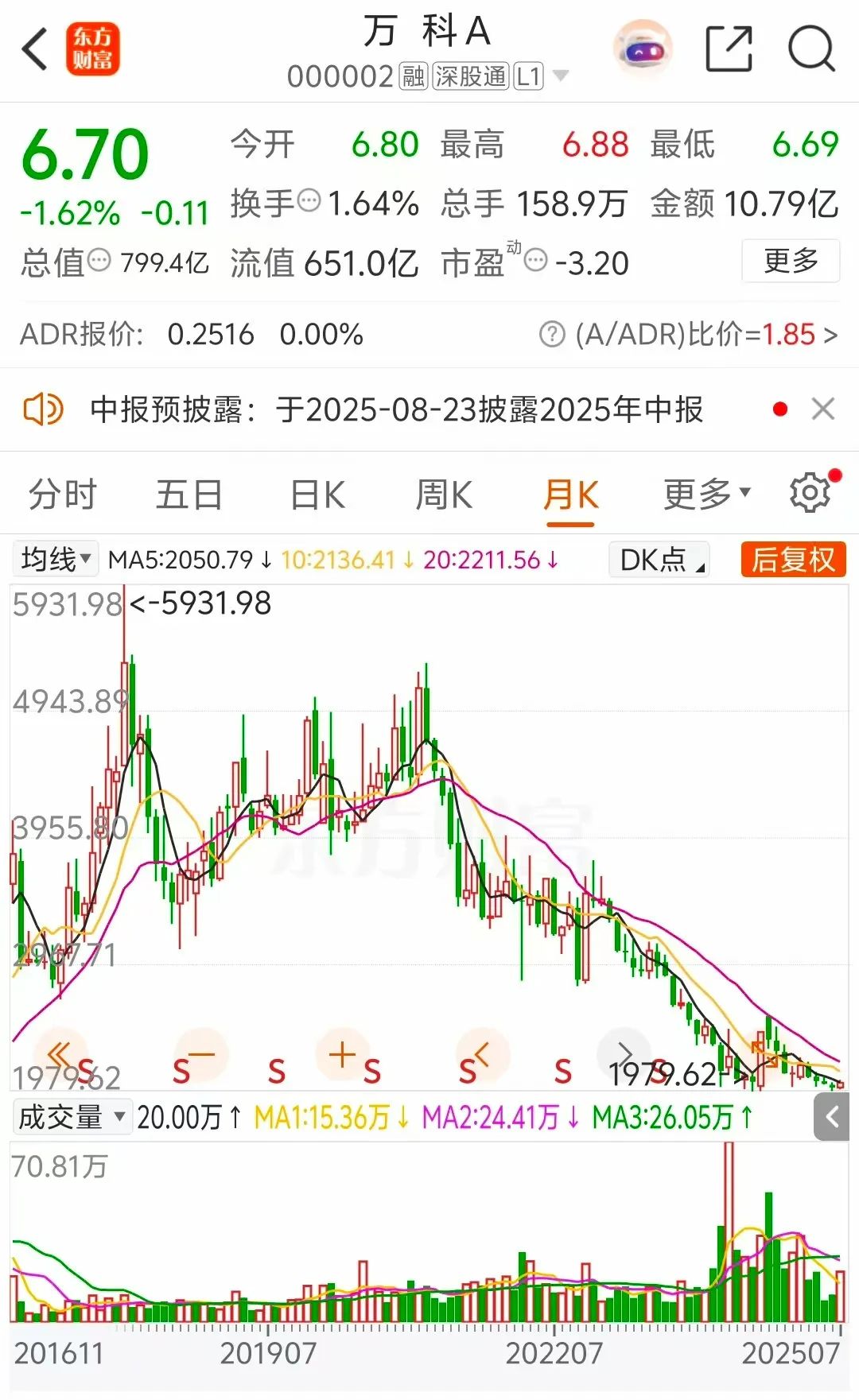Select the 周K chart tab
The image size is (859, 1400).
[444, 494]
